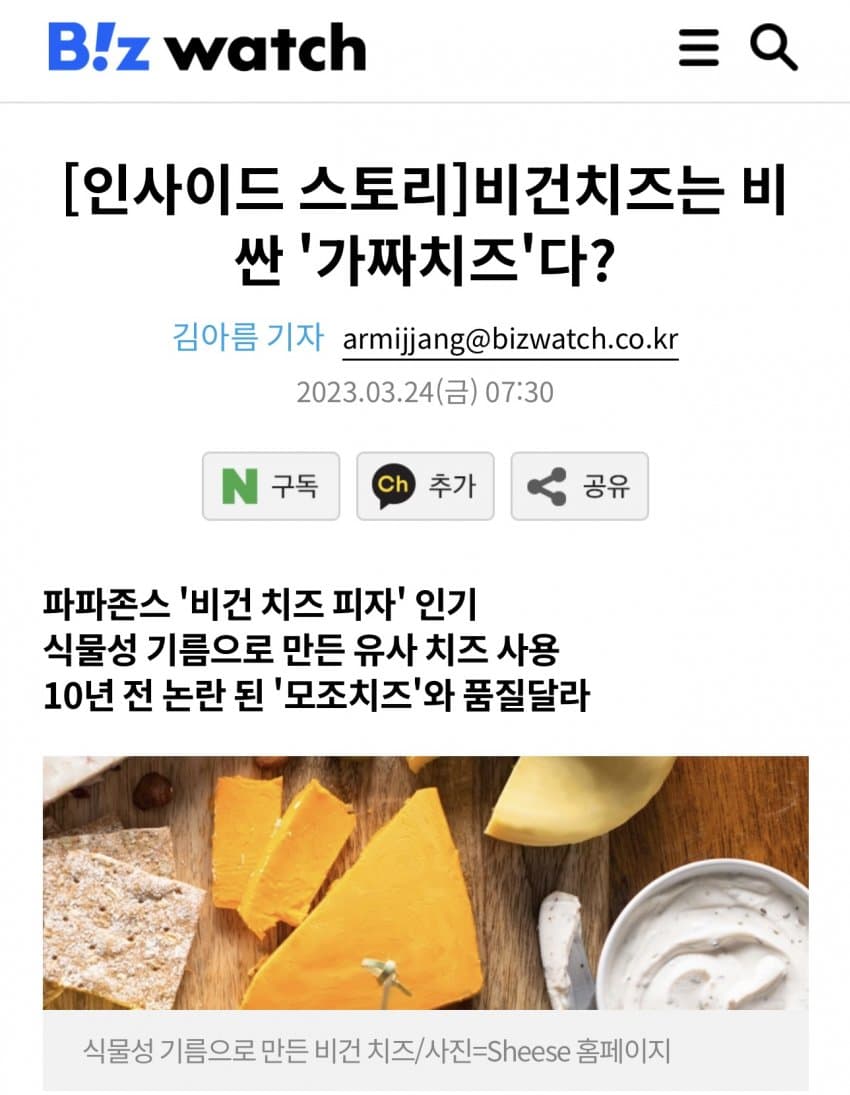850x1095 pixels.
Task: Open reporter 김아름 기자's page
Action: [x=248, y=338]
